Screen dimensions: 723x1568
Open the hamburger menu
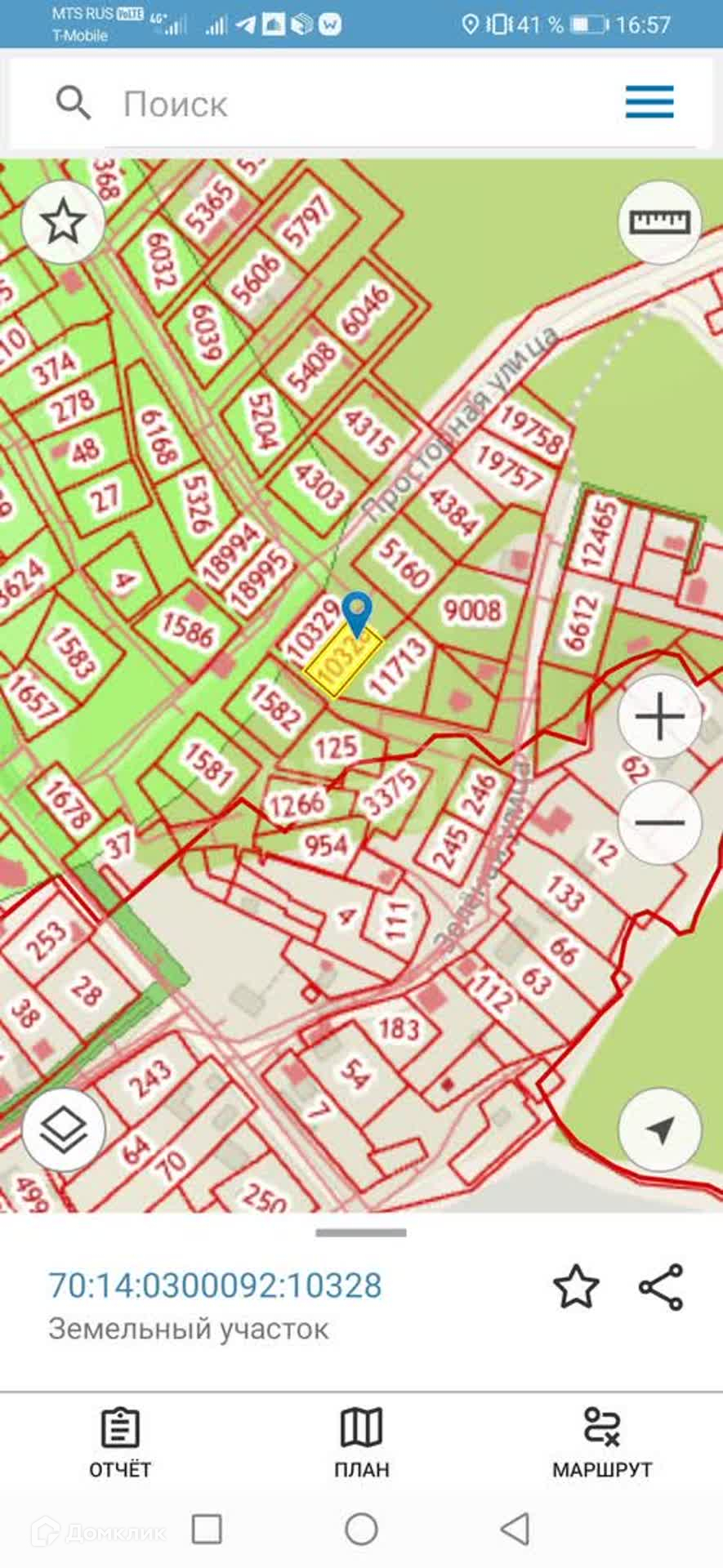point(649,103)
